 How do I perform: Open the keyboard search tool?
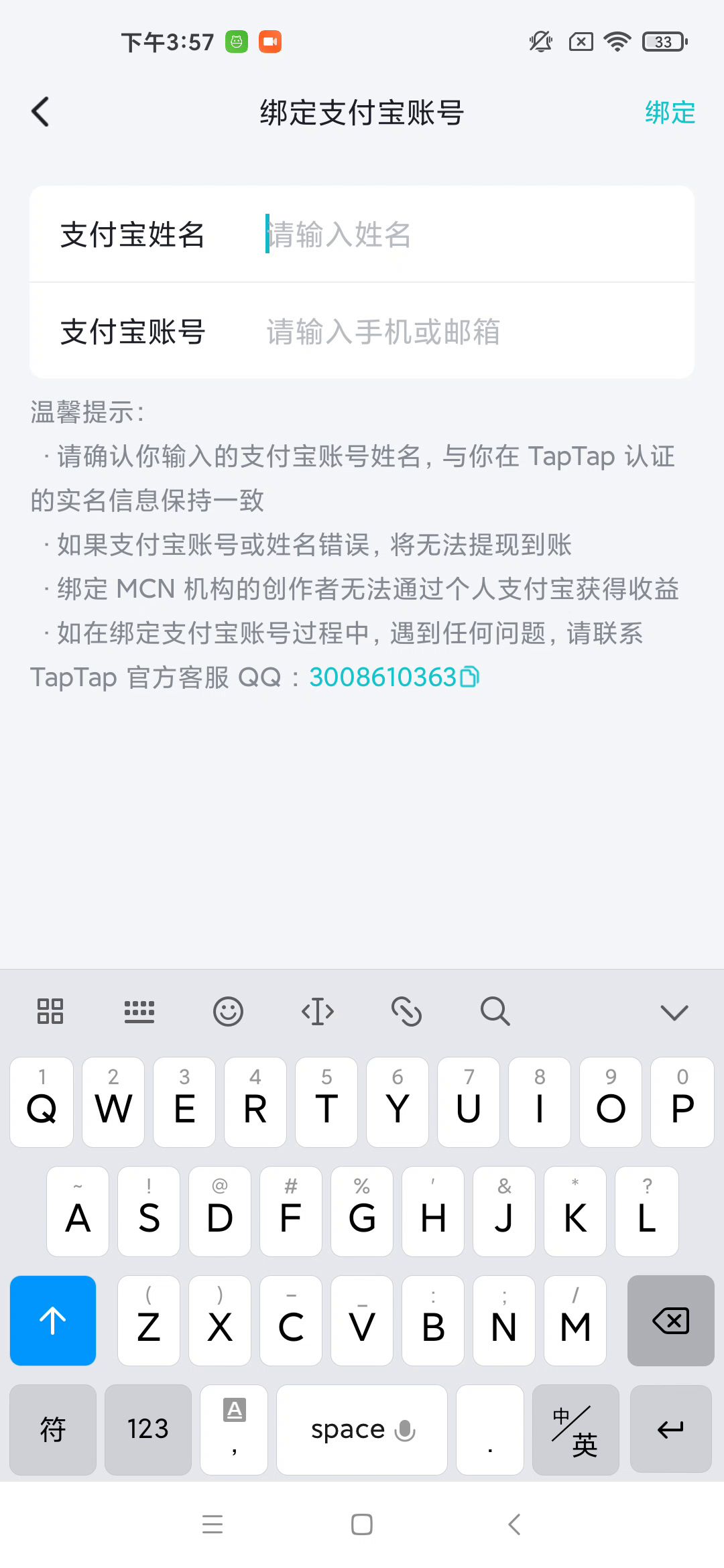pos(495,1011)
